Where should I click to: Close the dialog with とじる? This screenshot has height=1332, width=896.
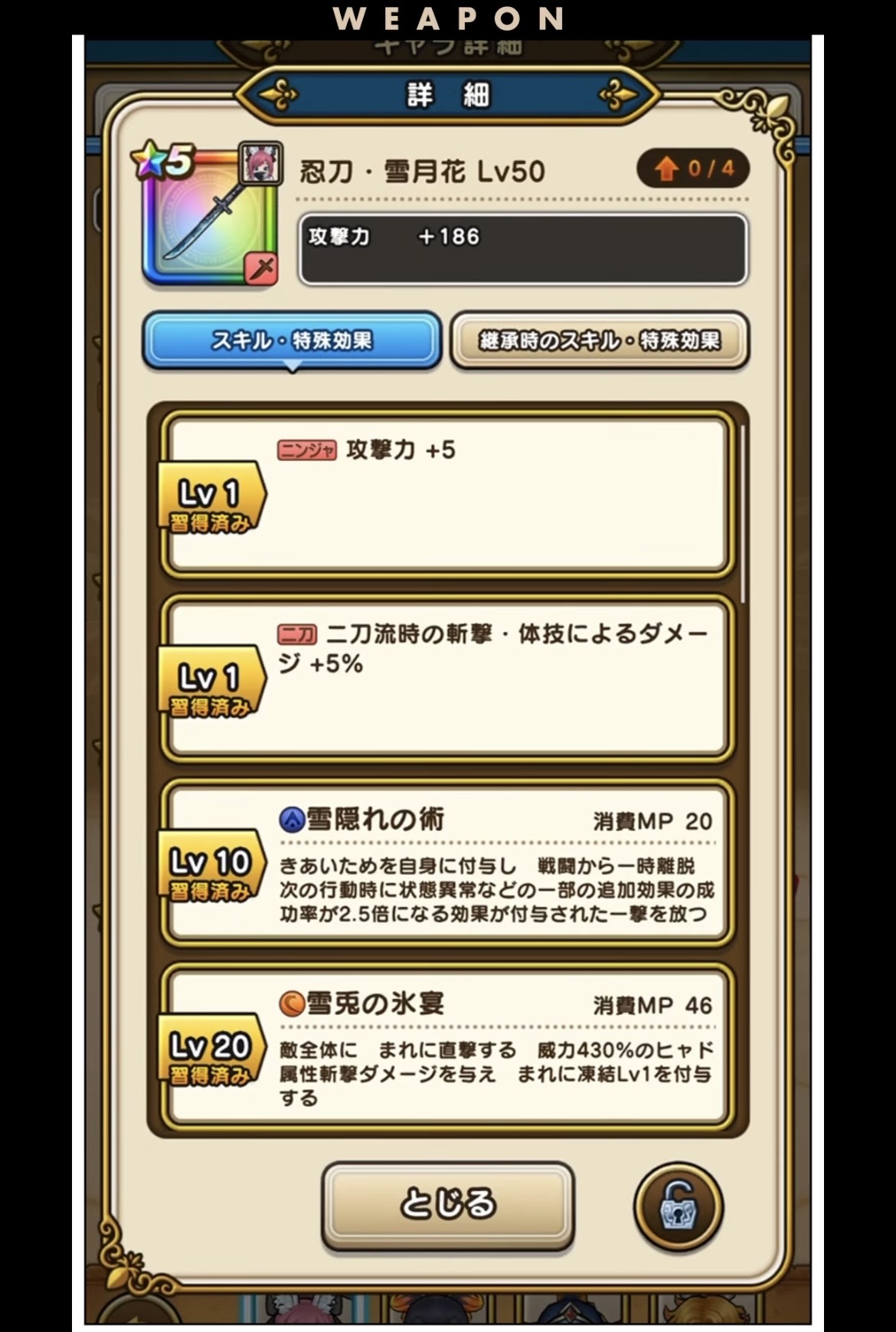tap(448, 1206)
